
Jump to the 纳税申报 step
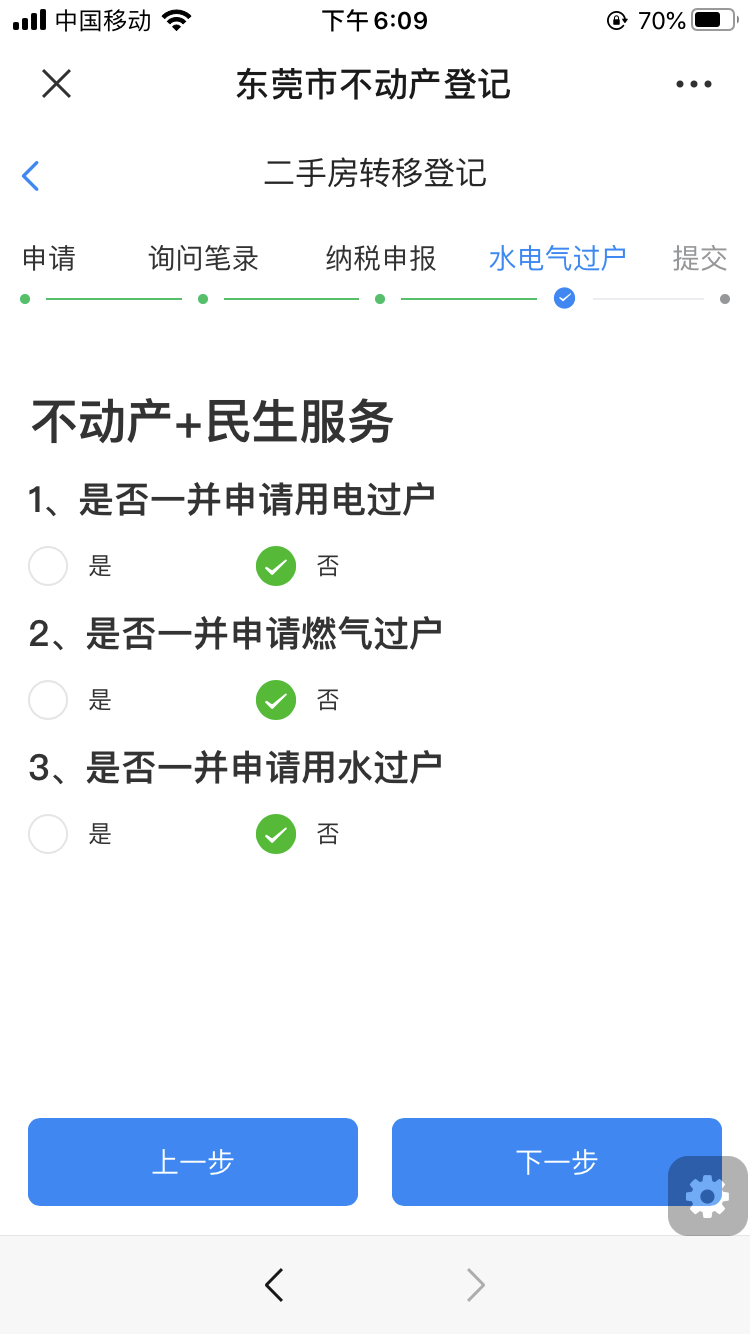click(x=381, y=259)
